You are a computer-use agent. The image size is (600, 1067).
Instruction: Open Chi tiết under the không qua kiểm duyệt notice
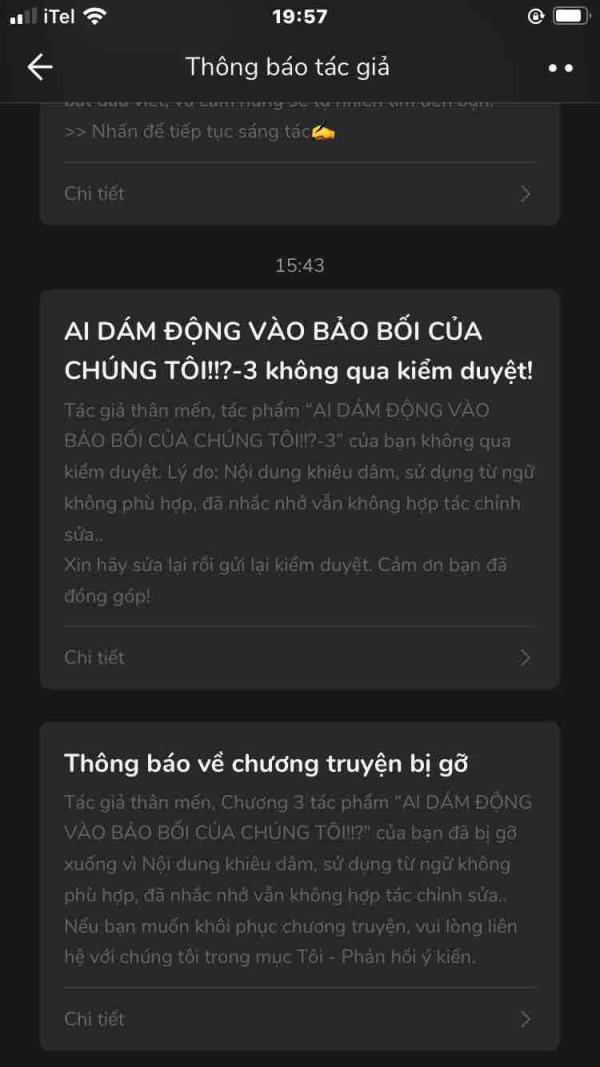coord(299,657)
